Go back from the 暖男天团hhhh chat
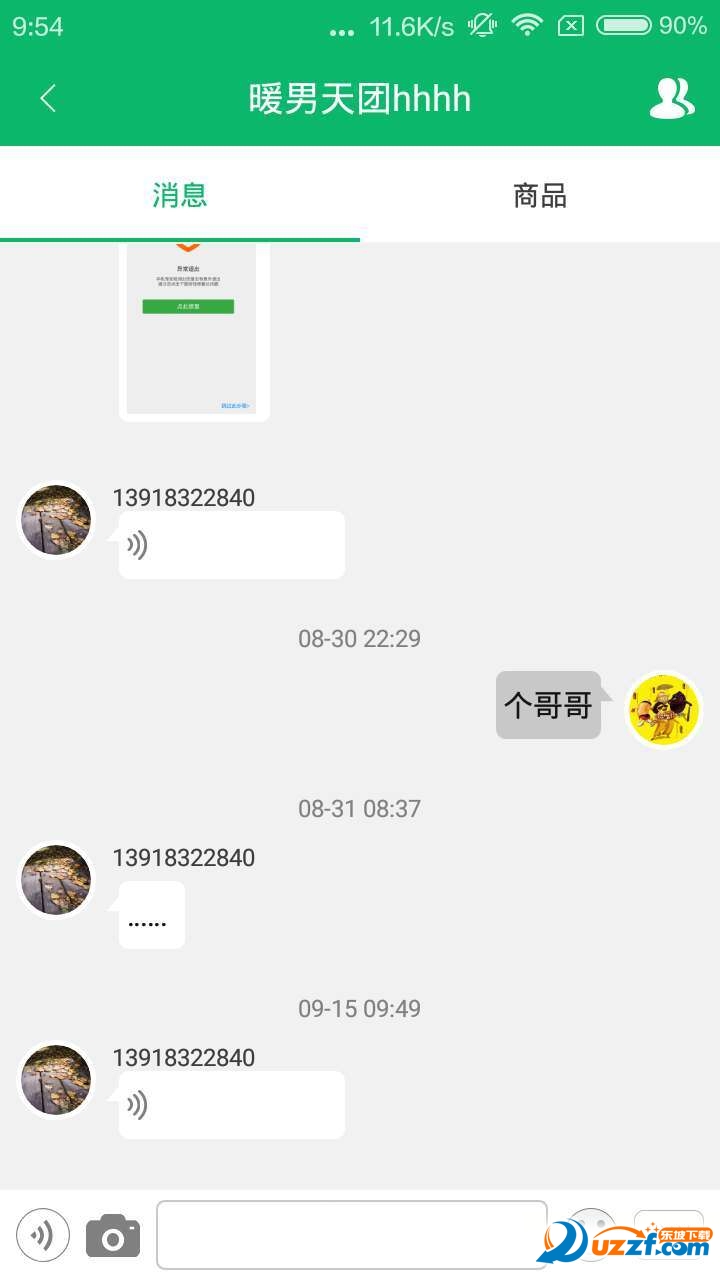Viewport: 720px width, 1280px height. (48, 98)
